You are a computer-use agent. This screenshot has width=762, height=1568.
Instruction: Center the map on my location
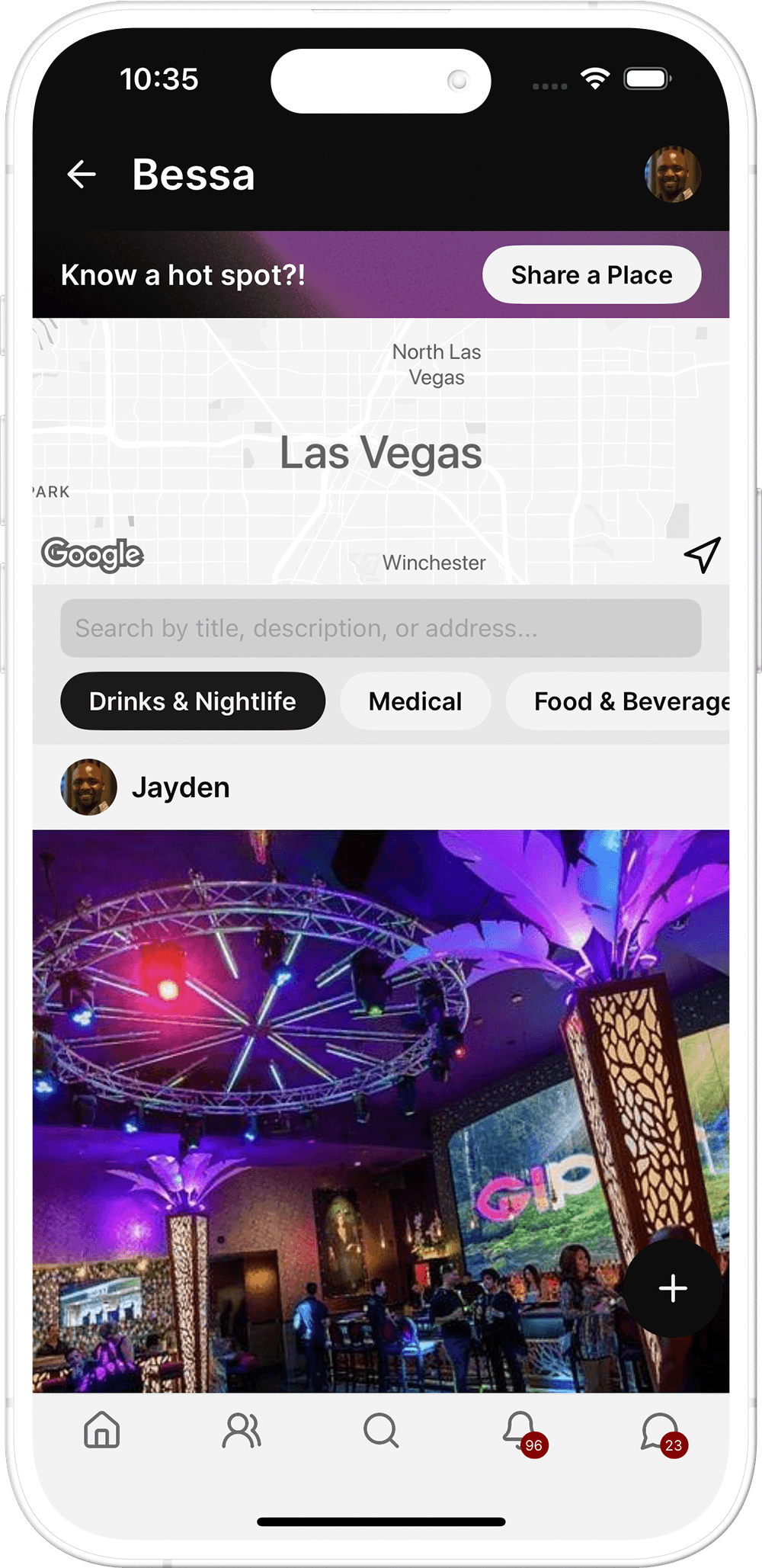tap(702, 554)
